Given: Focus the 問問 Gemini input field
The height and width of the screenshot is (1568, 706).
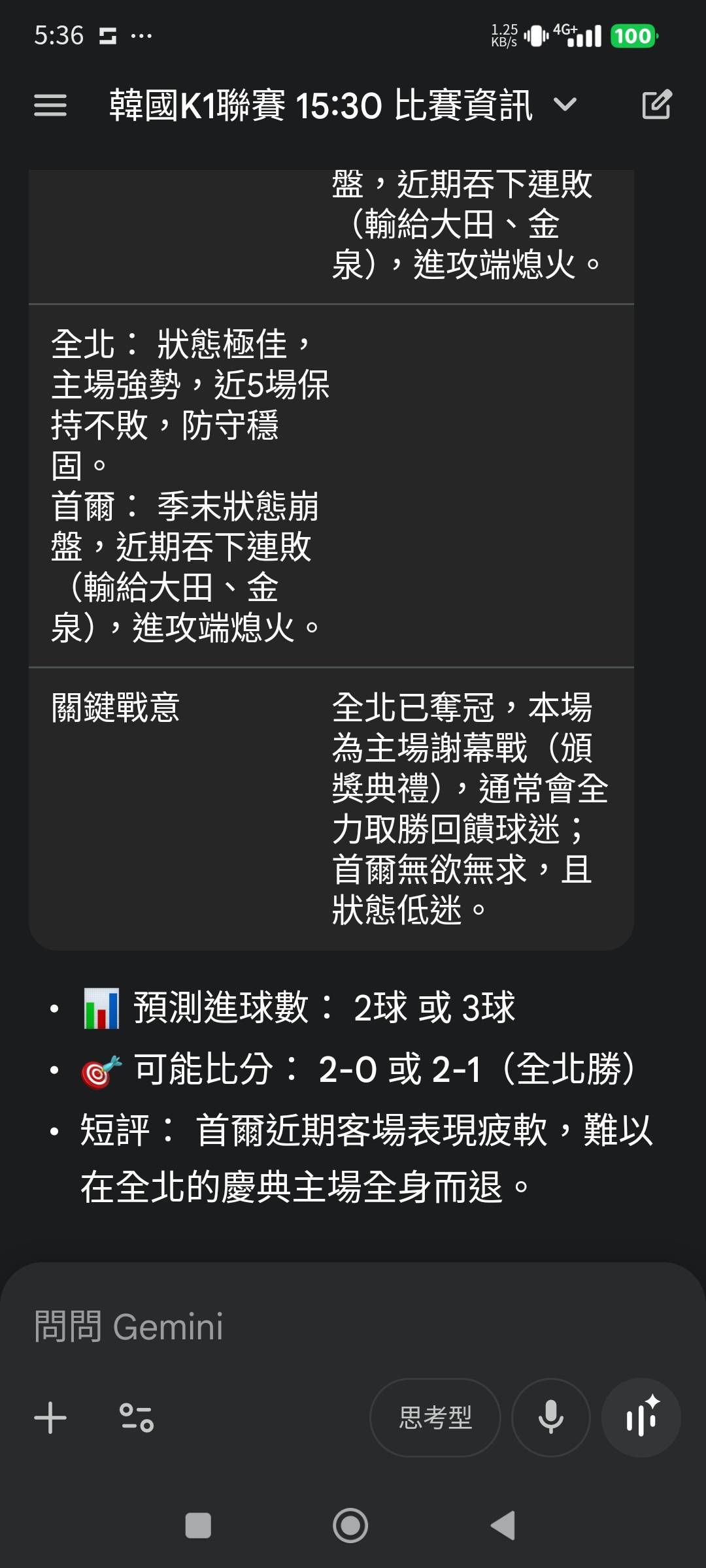Looking at the screenshot, I should coord(261,1327).
